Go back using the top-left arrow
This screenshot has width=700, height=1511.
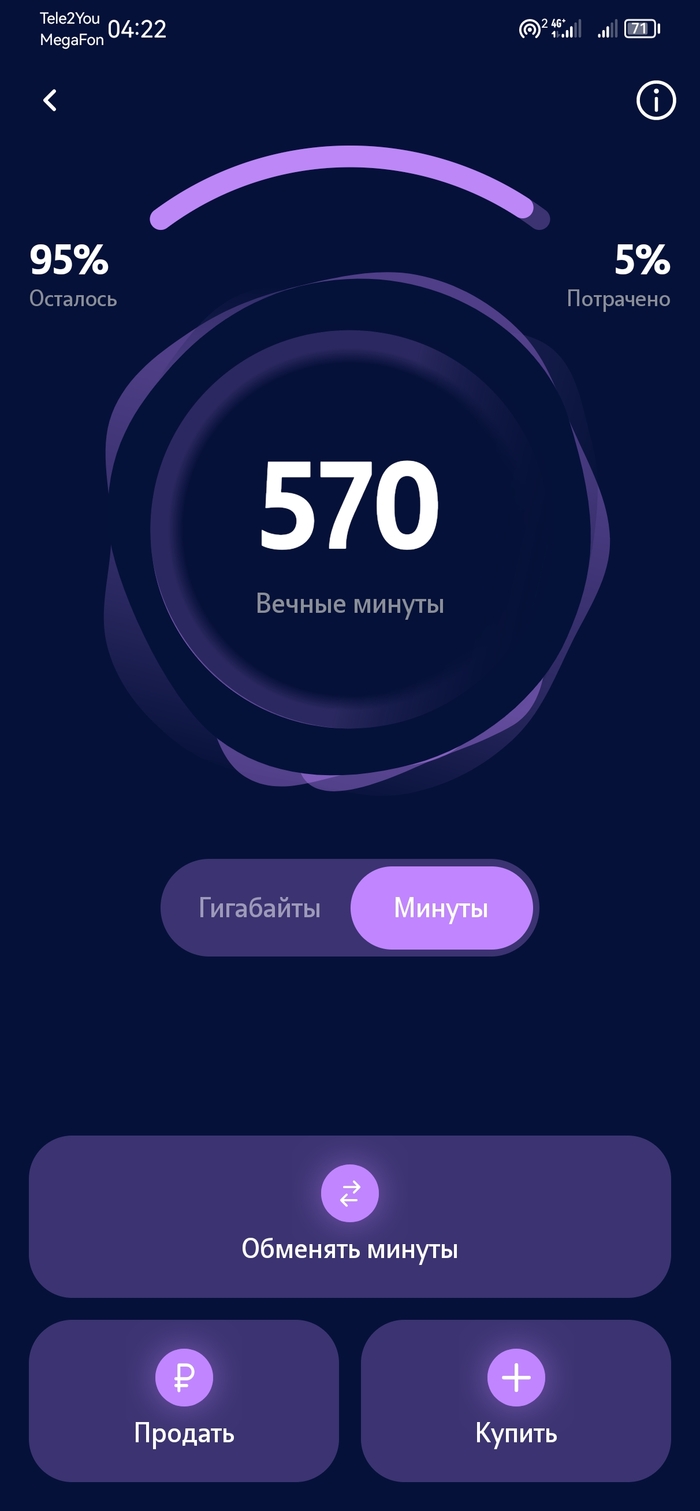50,100
